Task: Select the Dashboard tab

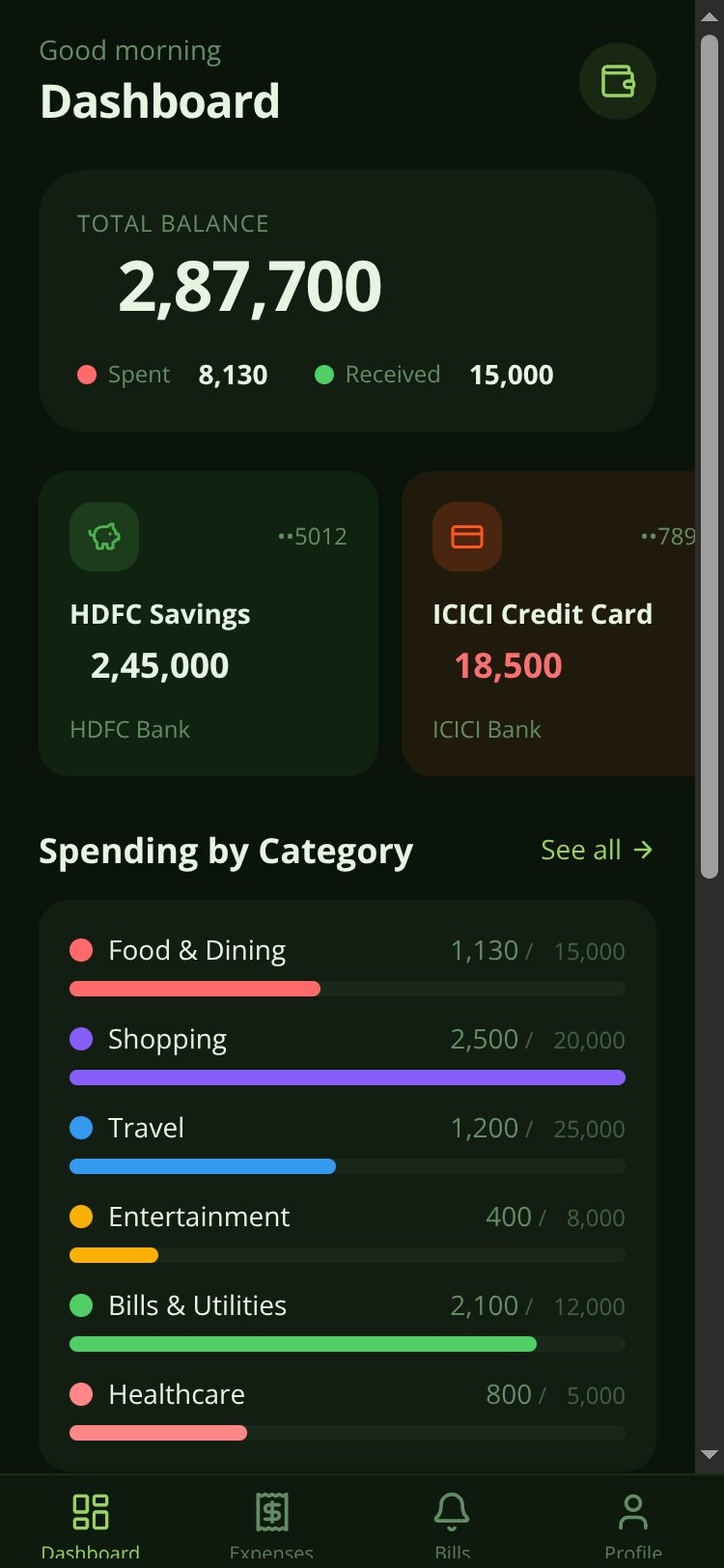Action: tap(91, 1522)
